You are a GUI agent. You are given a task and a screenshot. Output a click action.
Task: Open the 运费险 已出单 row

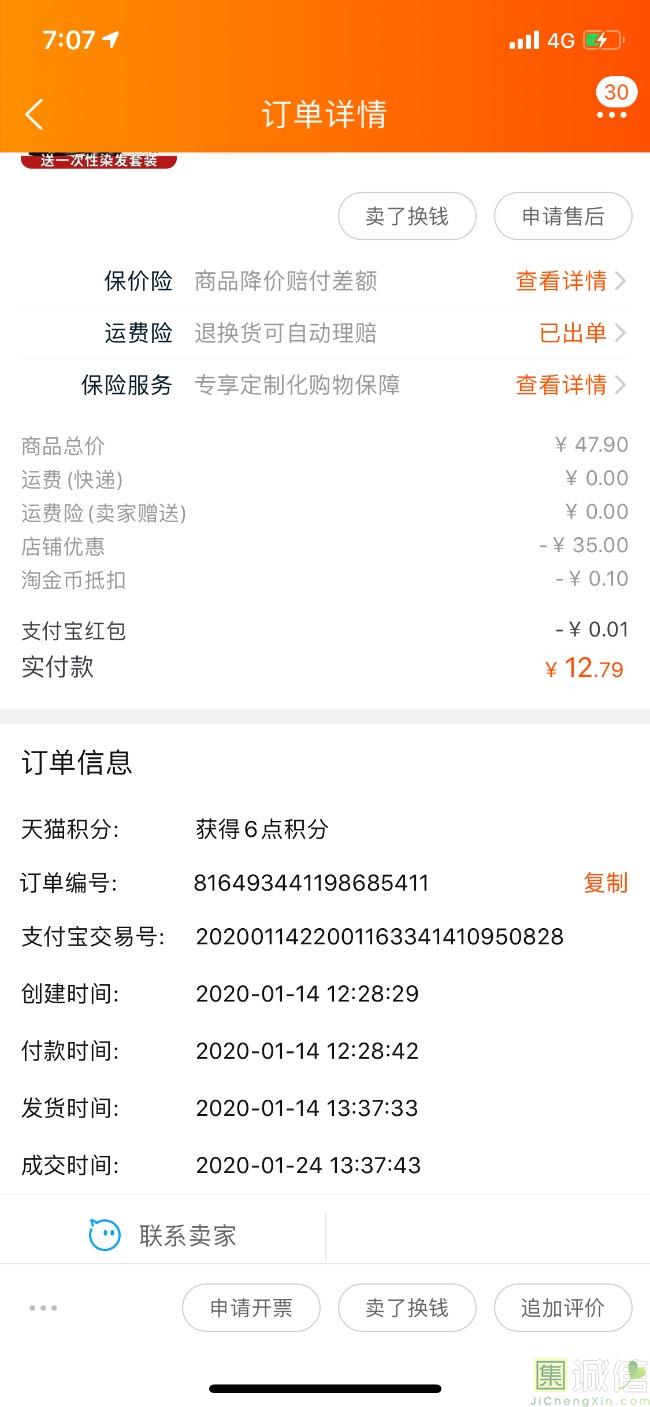coord(582,333)
